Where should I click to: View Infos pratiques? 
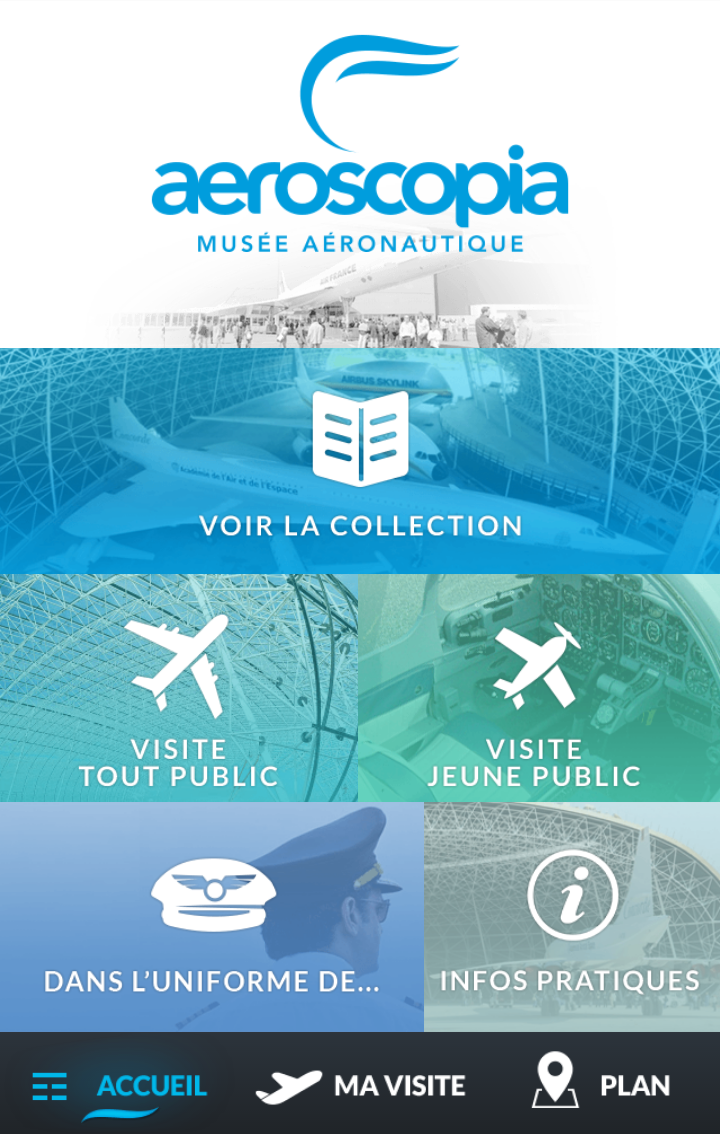[x=571, y=917]
